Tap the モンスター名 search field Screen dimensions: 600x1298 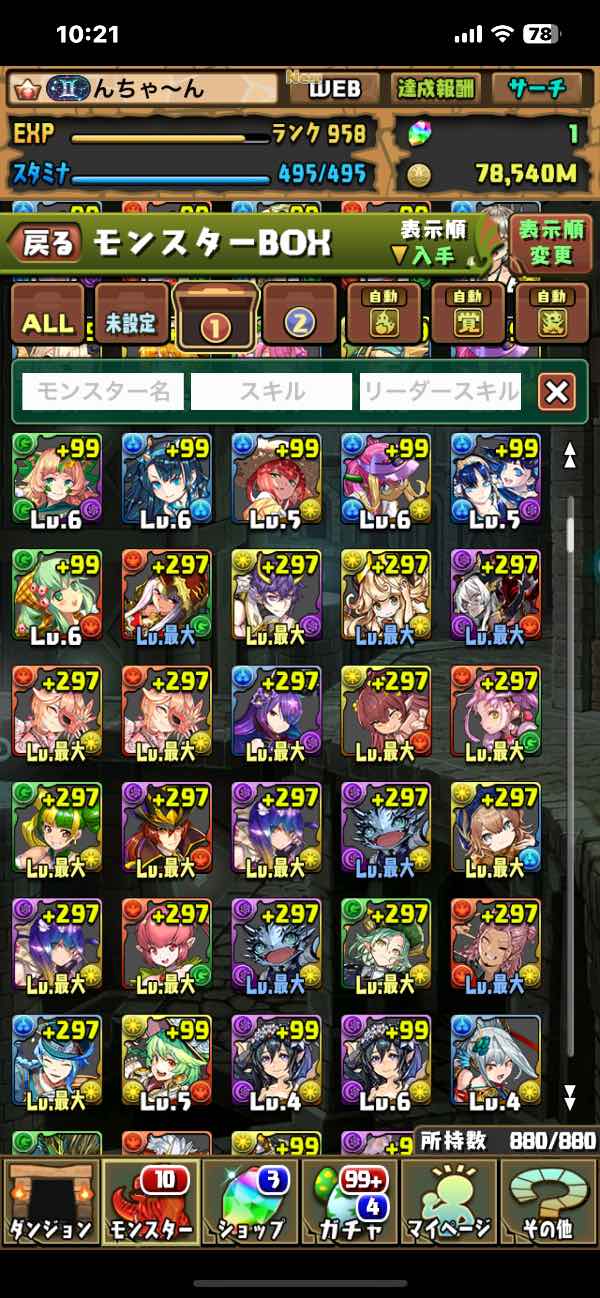point(103,392)
